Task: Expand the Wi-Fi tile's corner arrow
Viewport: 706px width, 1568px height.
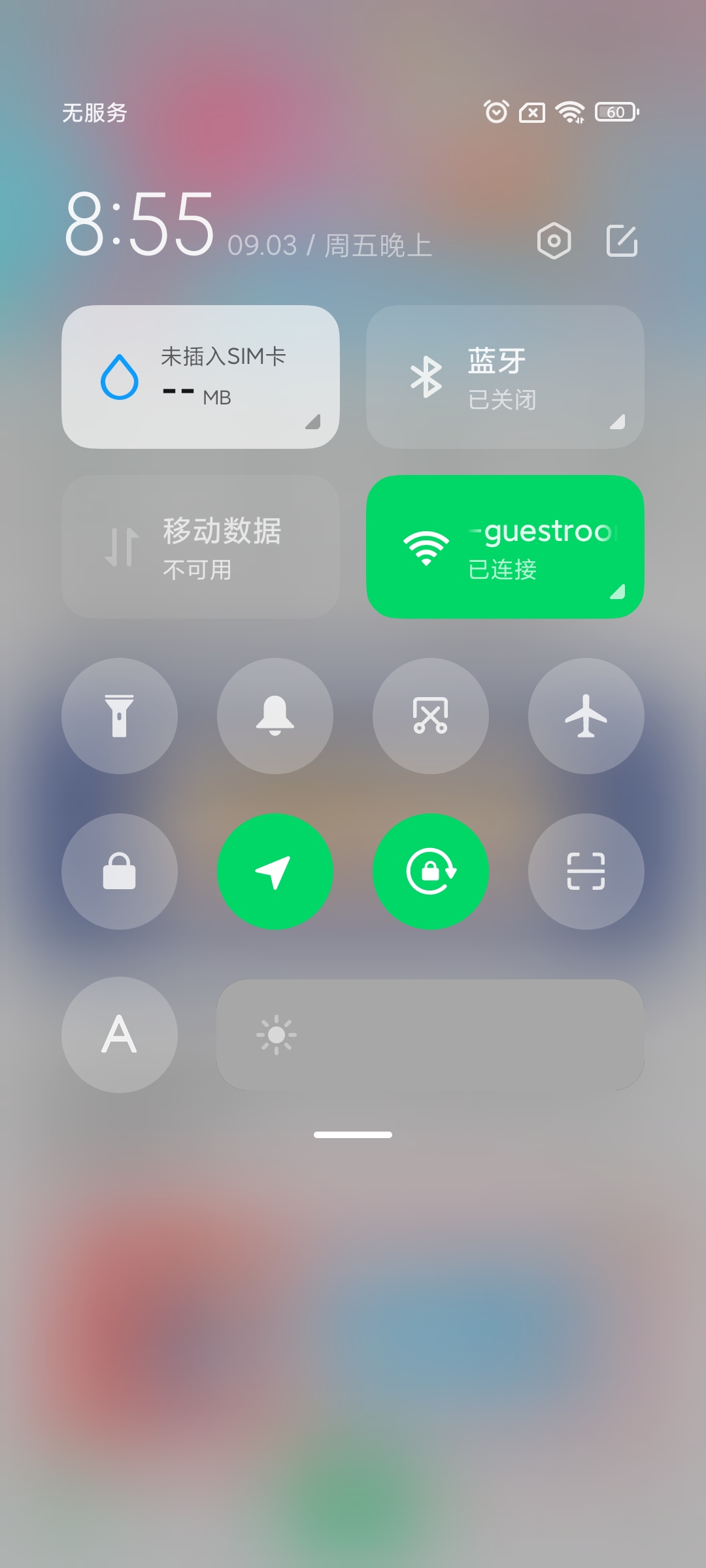Action: pyautogui.click(x=617, y=592)
